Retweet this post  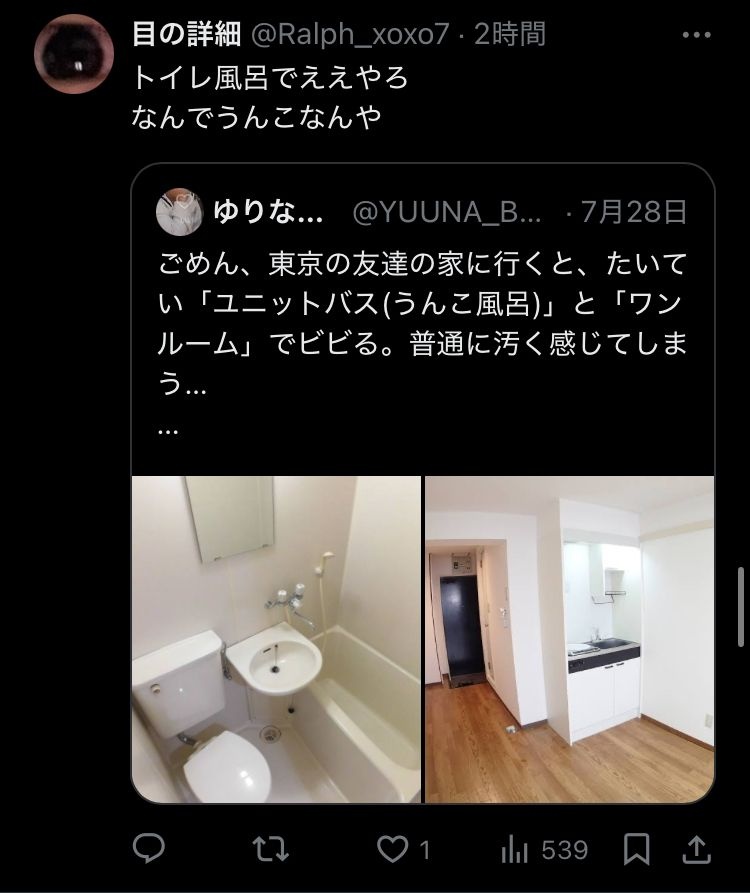pos(268,850)
